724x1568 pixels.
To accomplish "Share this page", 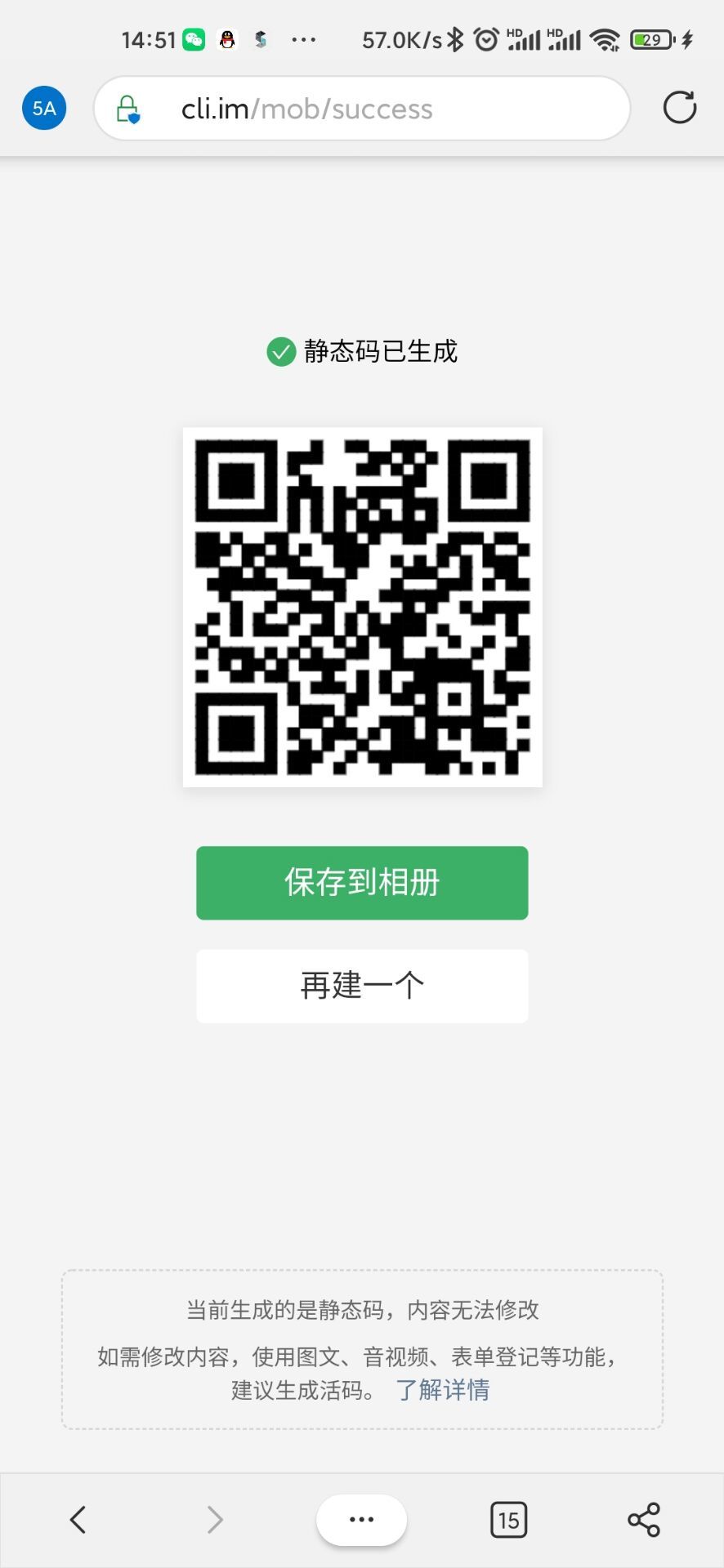I will [644, 1520].
